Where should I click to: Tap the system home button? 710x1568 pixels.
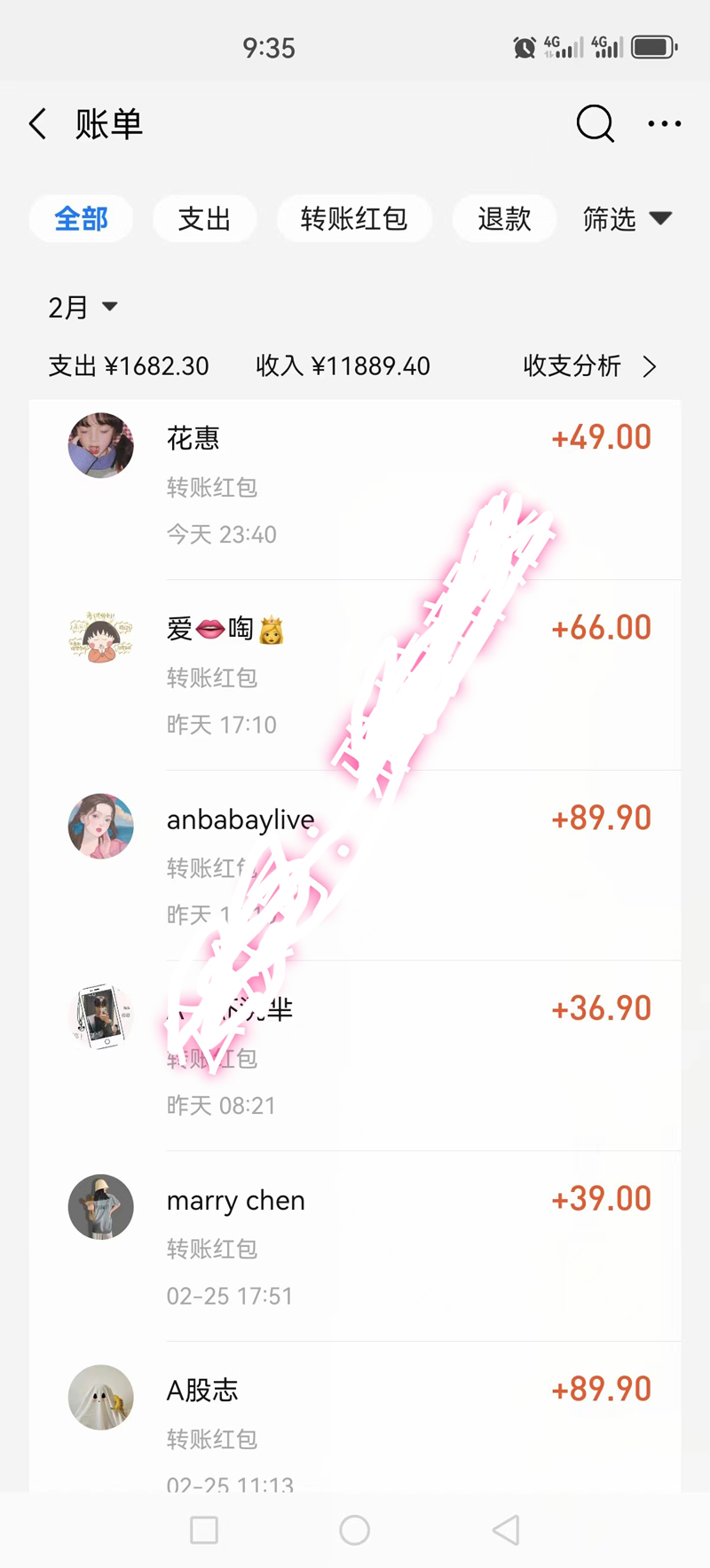point(354,1530)
